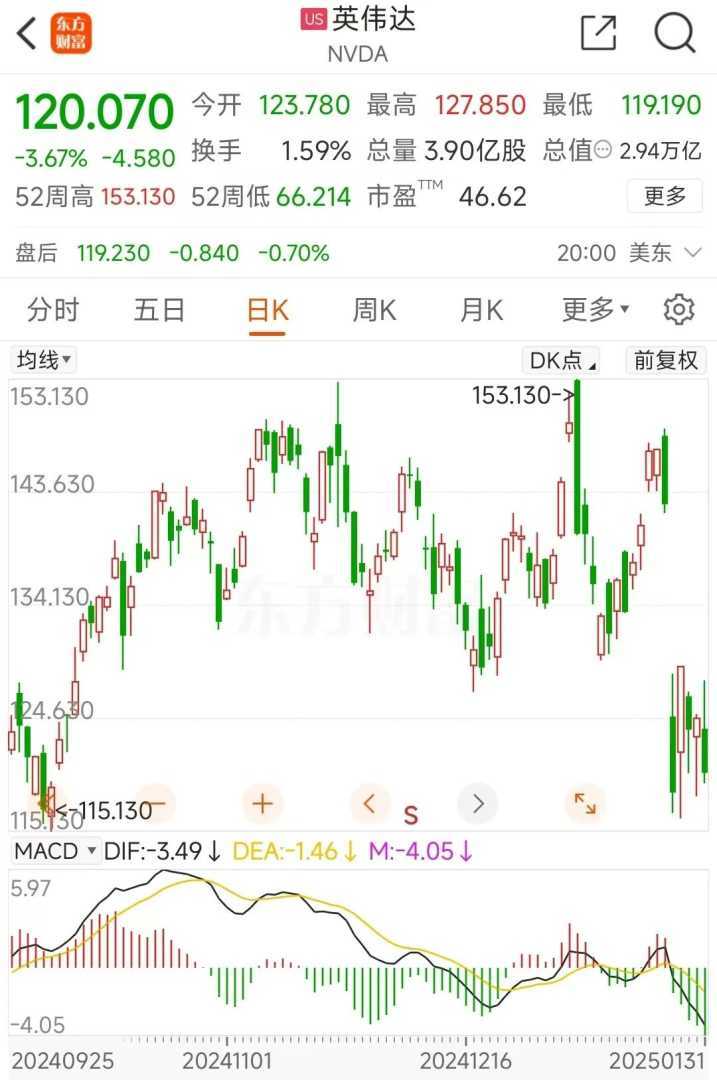The width and height of the screenshot is (717, 1080).
Task: Open the MACD indicator selector
Action: coord(56,851)
